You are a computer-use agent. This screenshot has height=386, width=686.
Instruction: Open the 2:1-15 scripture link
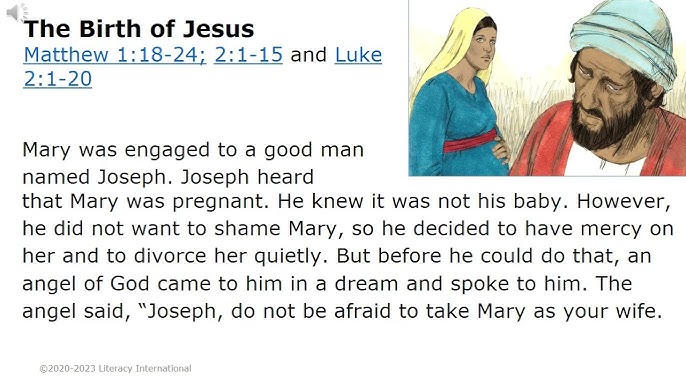tap(248, 55)
